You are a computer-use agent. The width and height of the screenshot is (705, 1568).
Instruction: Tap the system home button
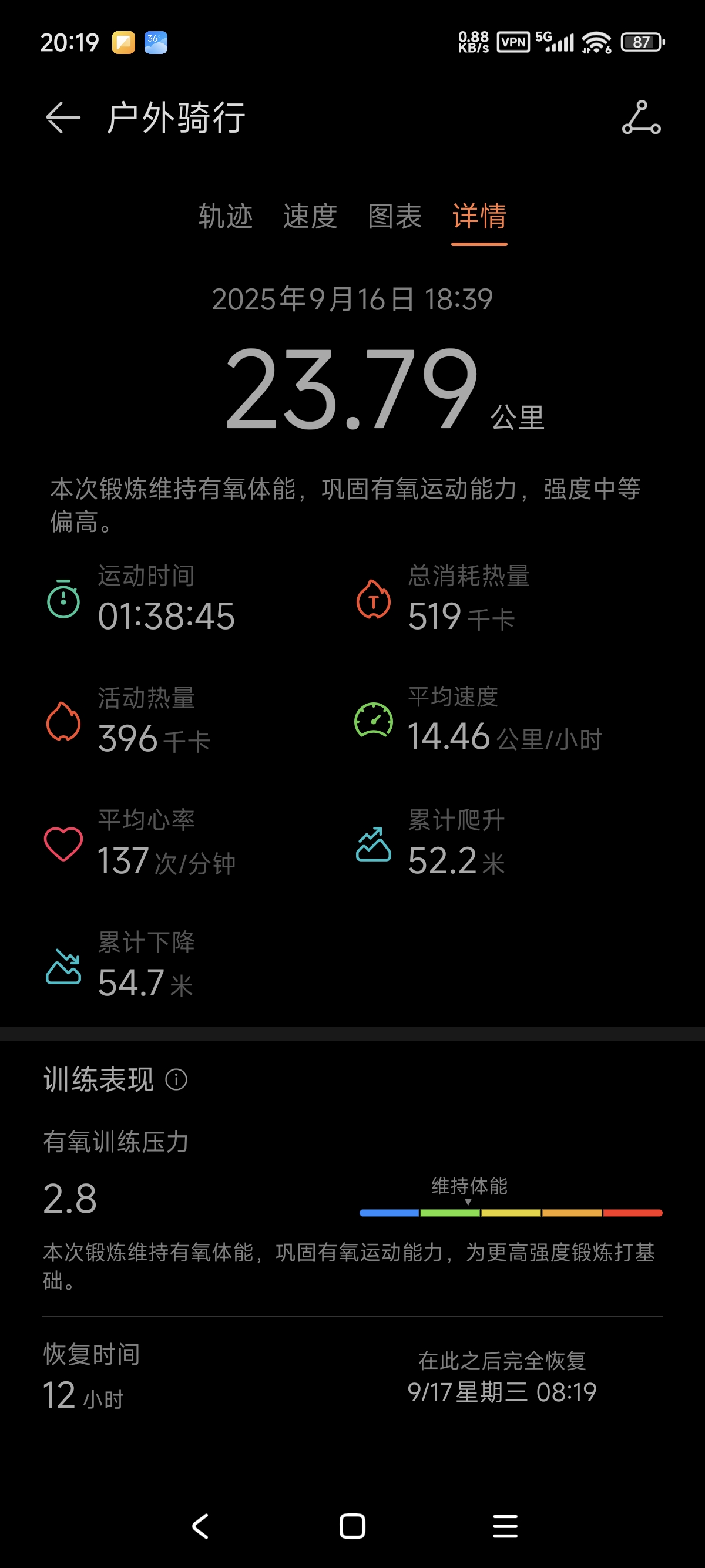click(x=352, y=1525)
